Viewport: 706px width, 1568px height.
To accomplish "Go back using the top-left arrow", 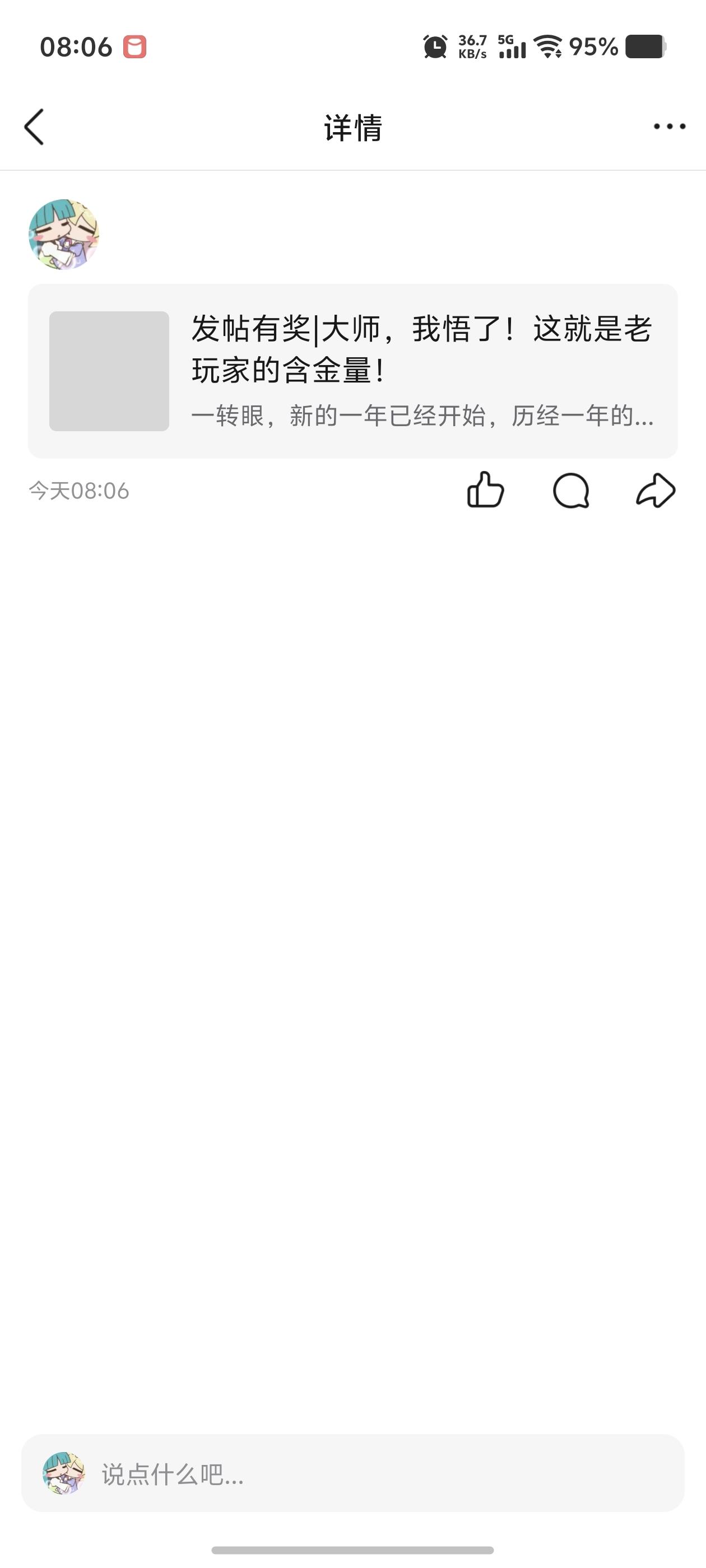I will tap(34, 127).
